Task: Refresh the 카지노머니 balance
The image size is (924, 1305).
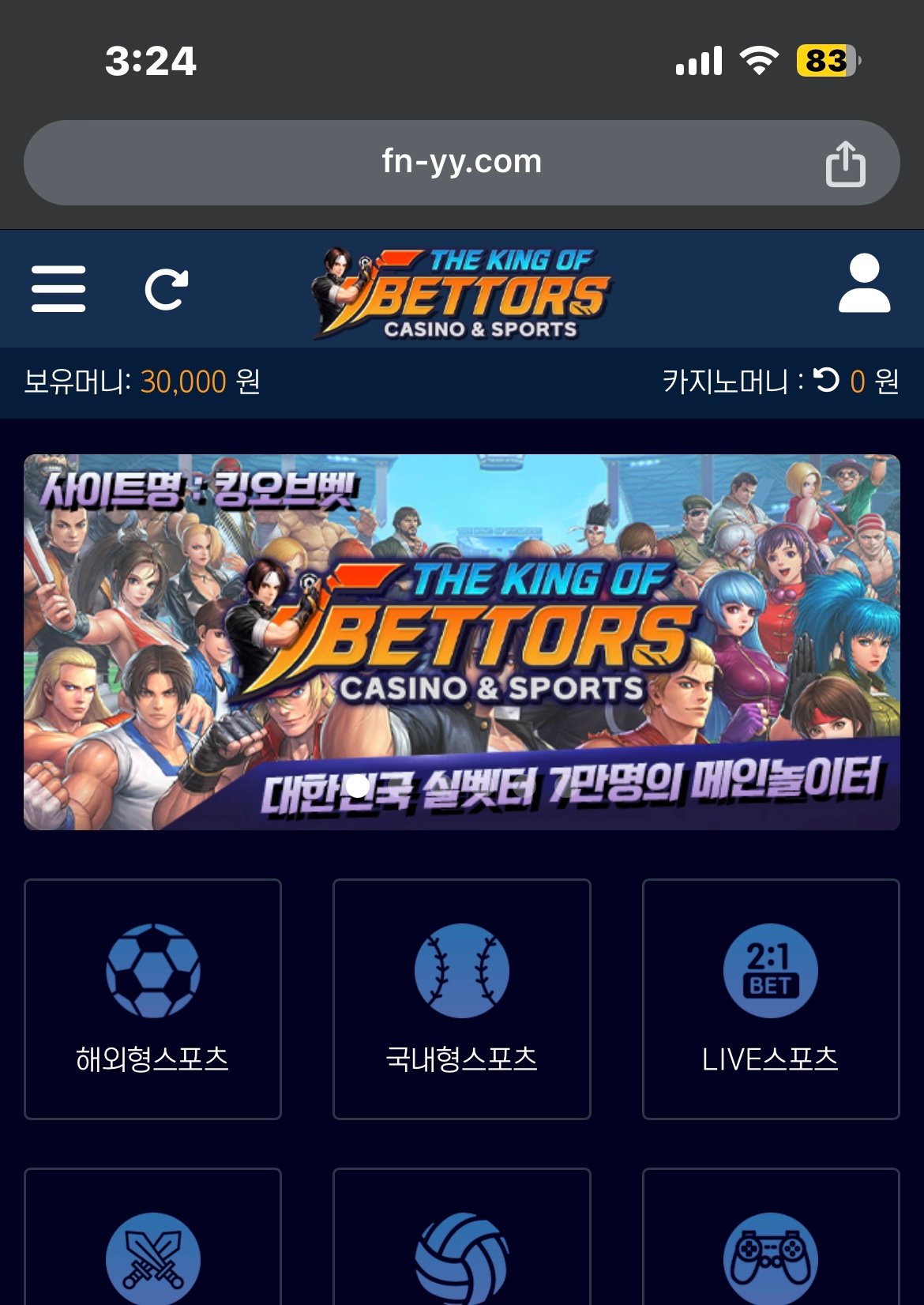Action: pos(826,381)
